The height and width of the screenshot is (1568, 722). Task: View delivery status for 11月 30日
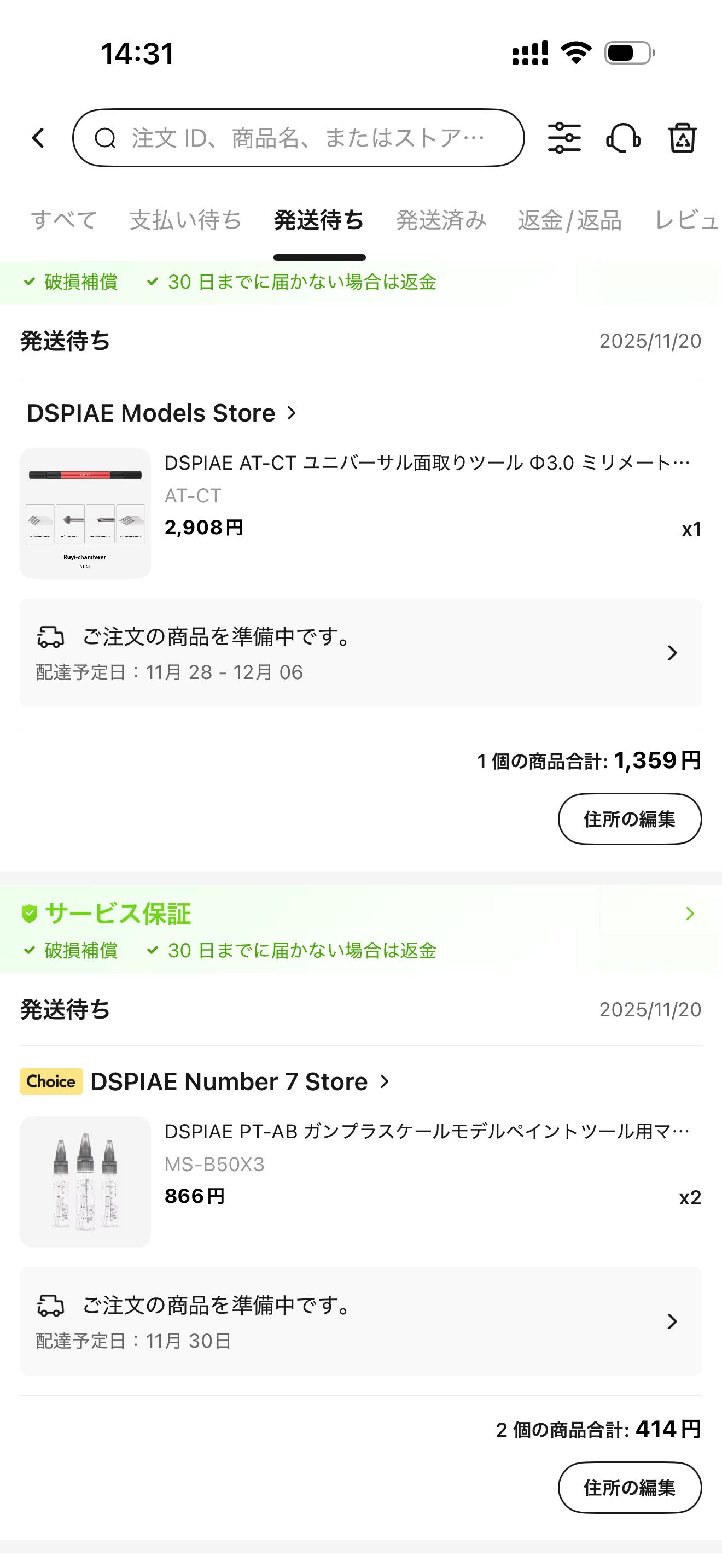pyautogui.click(x=360, y=1321)
